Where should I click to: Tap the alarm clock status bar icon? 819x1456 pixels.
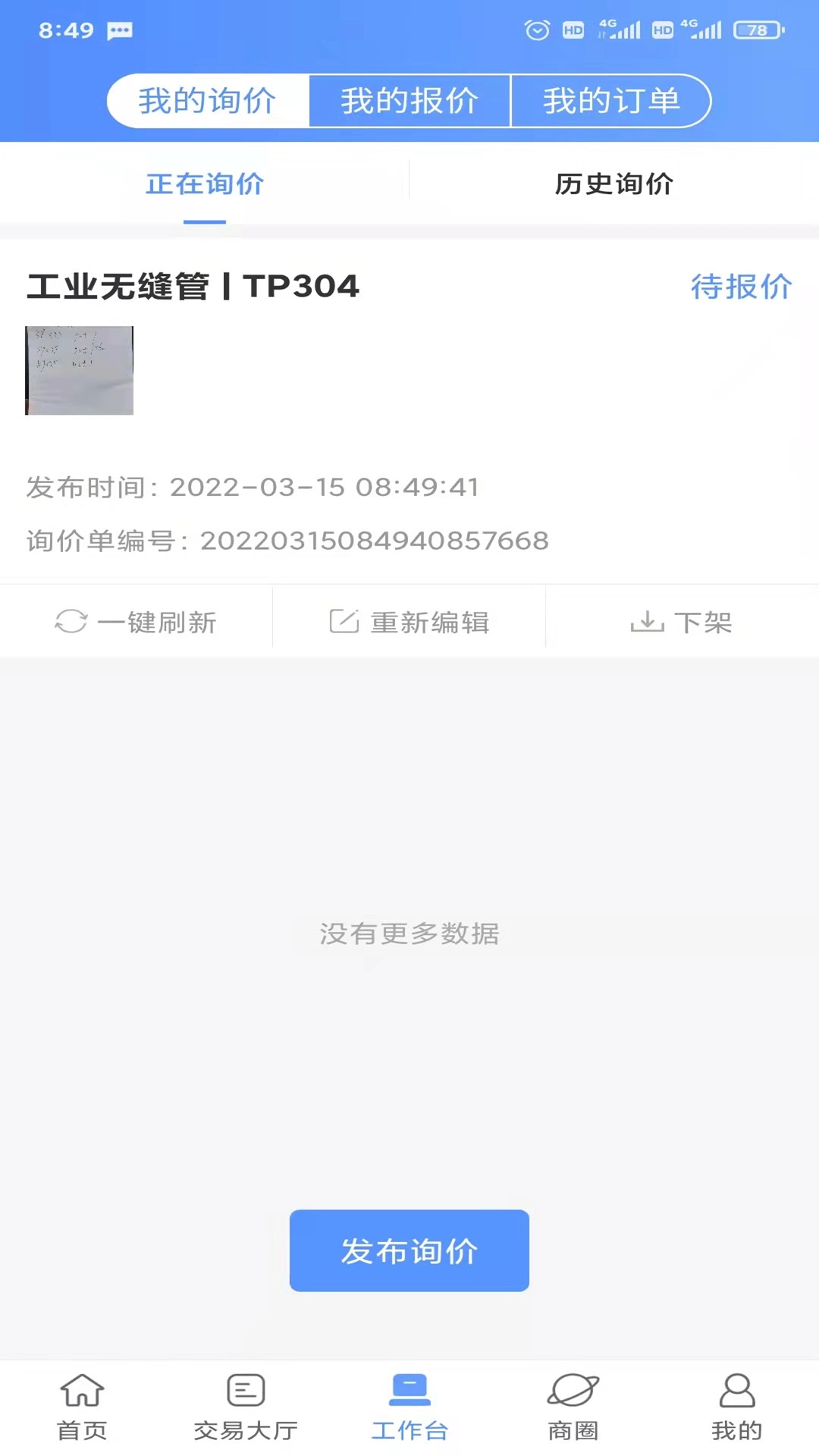coord(538,30)
